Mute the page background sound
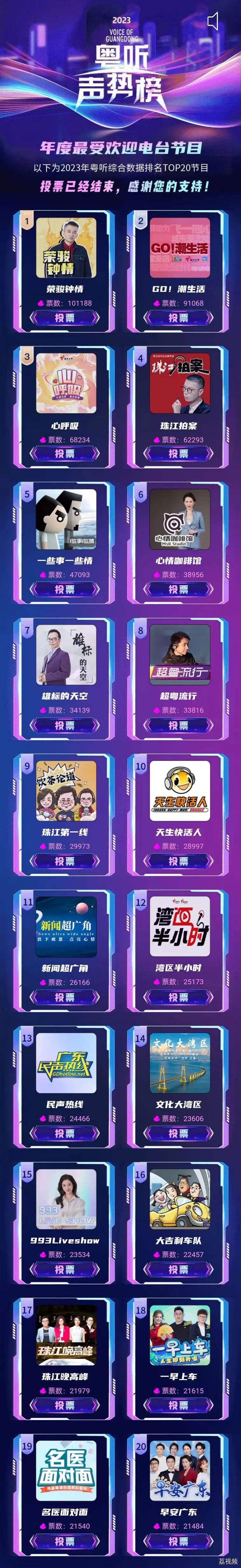 pyautogui.click(x=212, y=22)
